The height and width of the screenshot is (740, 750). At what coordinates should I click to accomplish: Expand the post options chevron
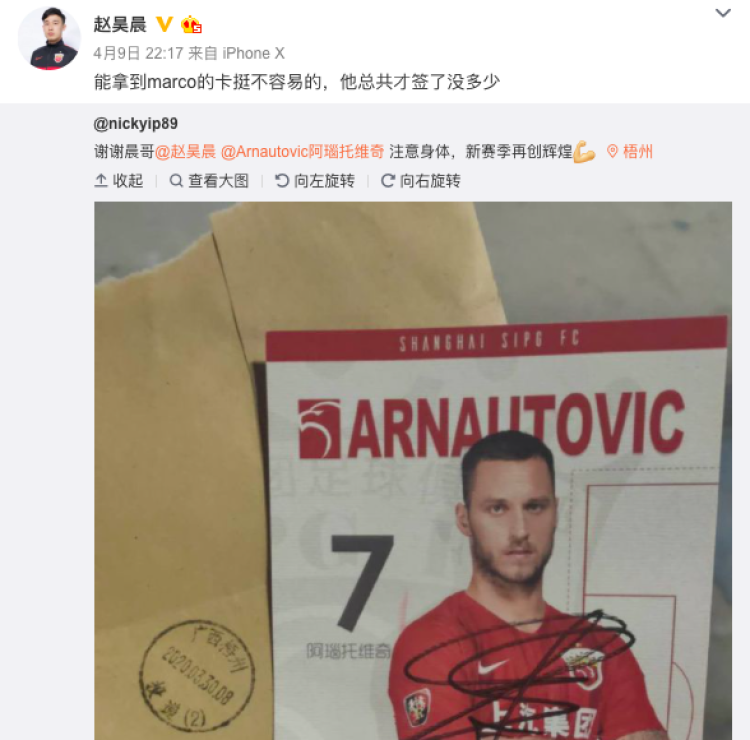[724, 13]
